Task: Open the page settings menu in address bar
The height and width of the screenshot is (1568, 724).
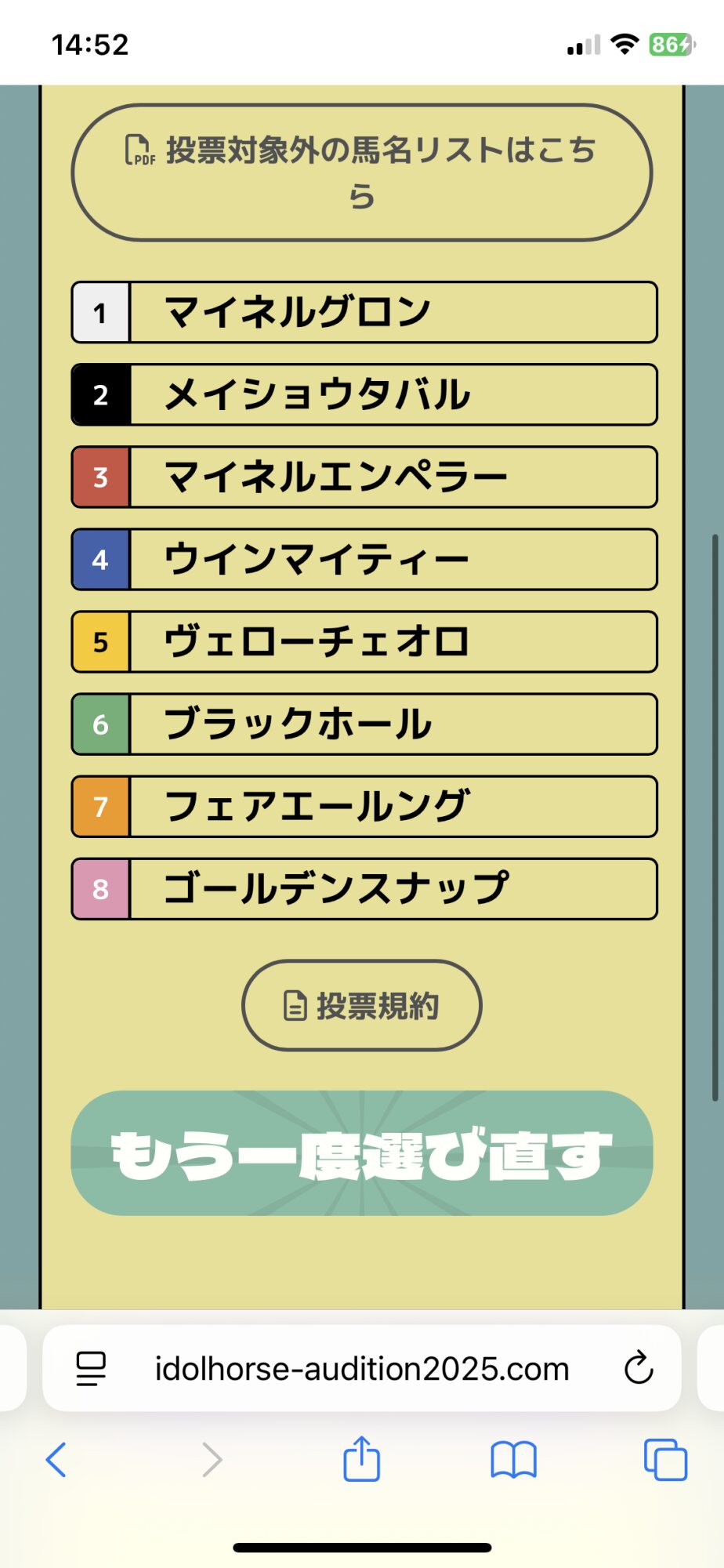Action: tap(91, 1369)
